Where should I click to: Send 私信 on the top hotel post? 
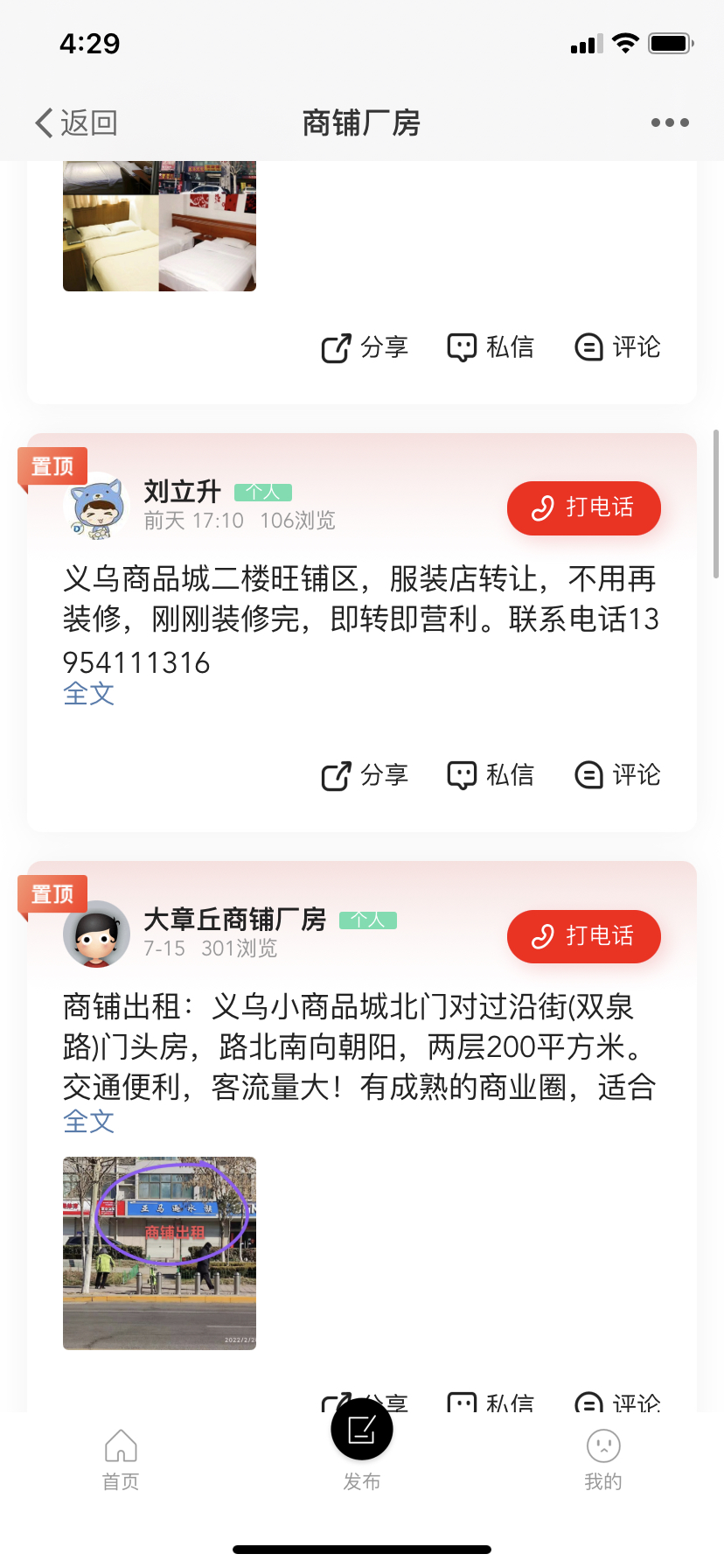[x=491, y=347]
